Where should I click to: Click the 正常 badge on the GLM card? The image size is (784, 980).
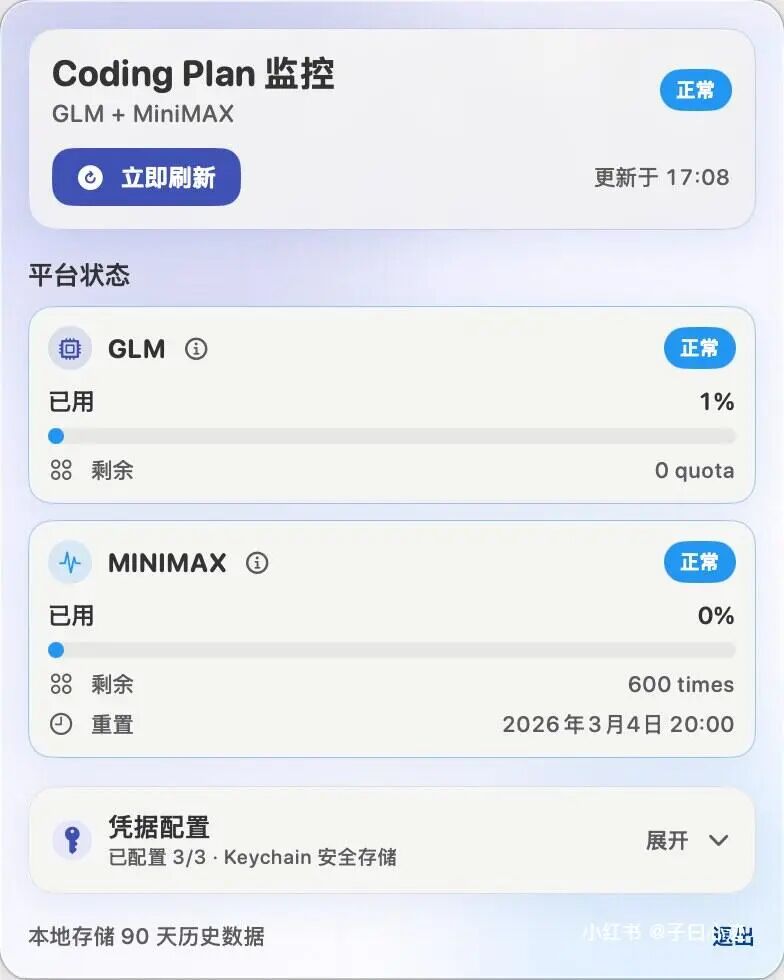point(699,348)
